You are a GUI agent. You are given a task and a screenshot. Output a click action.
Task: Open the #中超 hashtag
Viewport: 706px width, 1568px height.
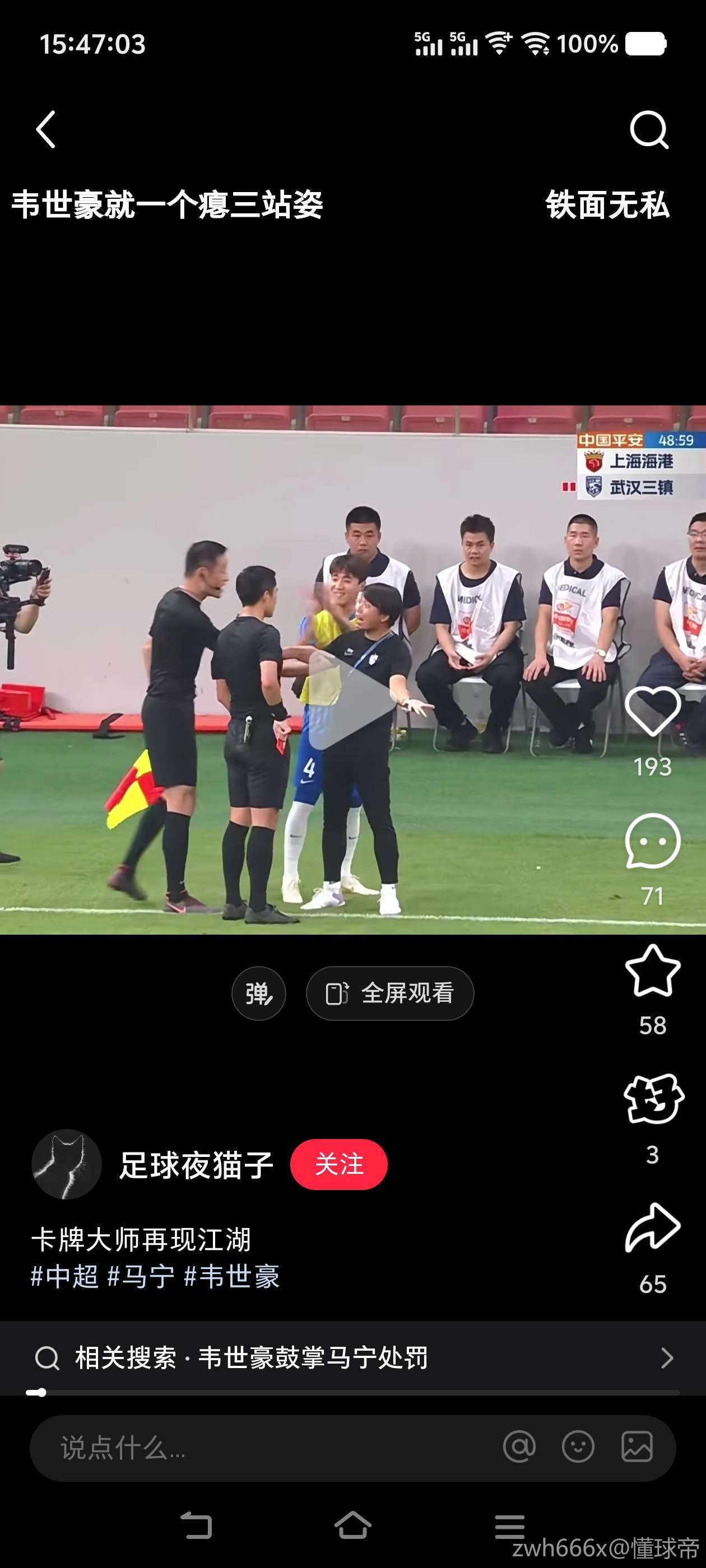[x=64, y=1276]
